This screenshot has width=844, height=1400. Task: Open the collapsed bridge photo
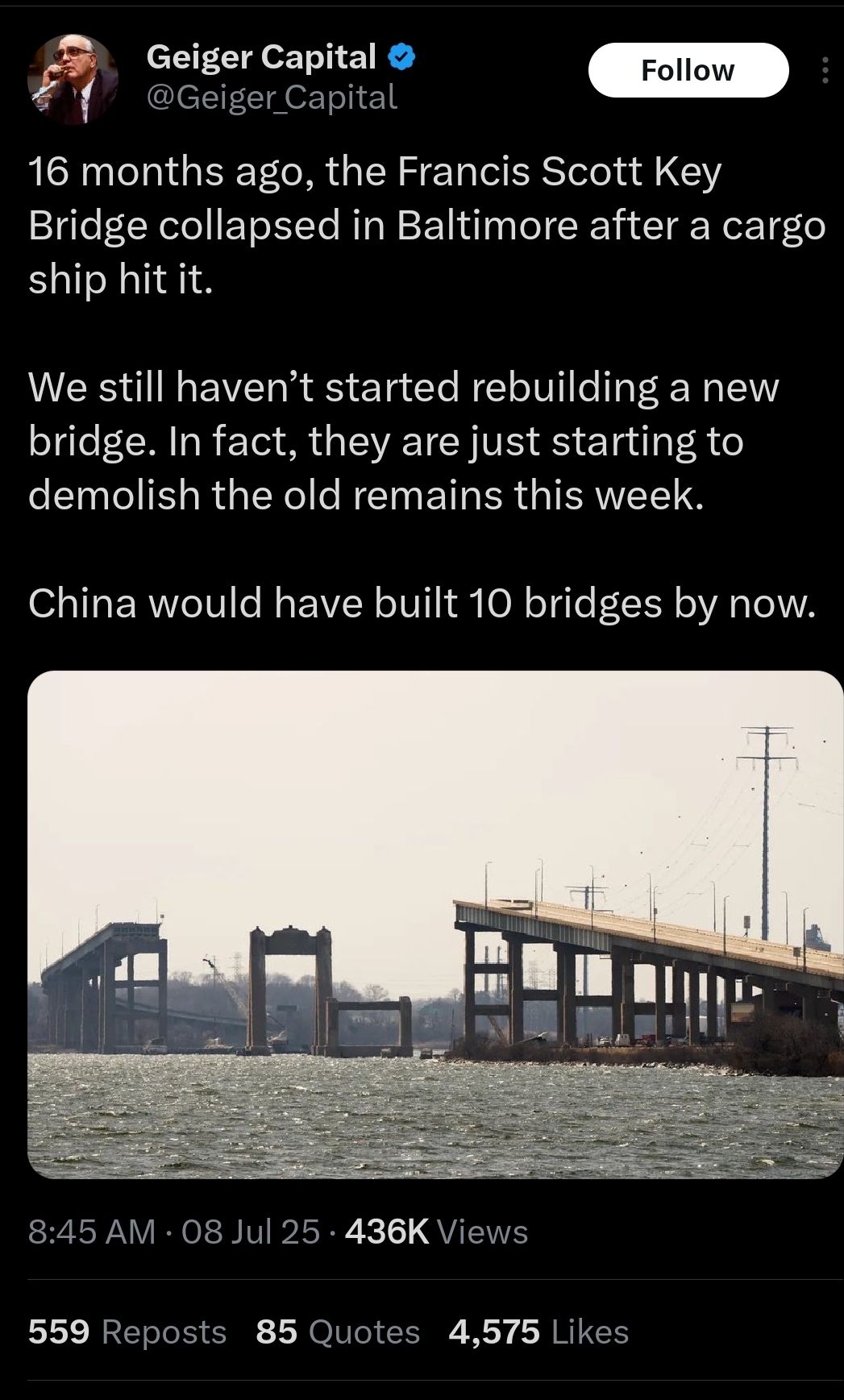[435, 924]
